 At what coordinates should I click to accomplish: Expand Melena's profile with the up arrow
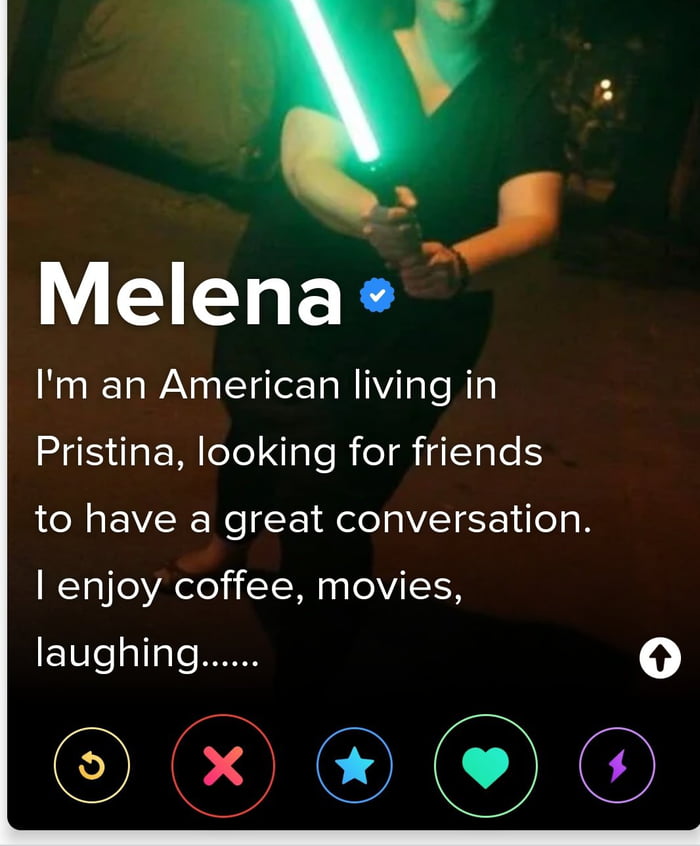pos(659,658)
